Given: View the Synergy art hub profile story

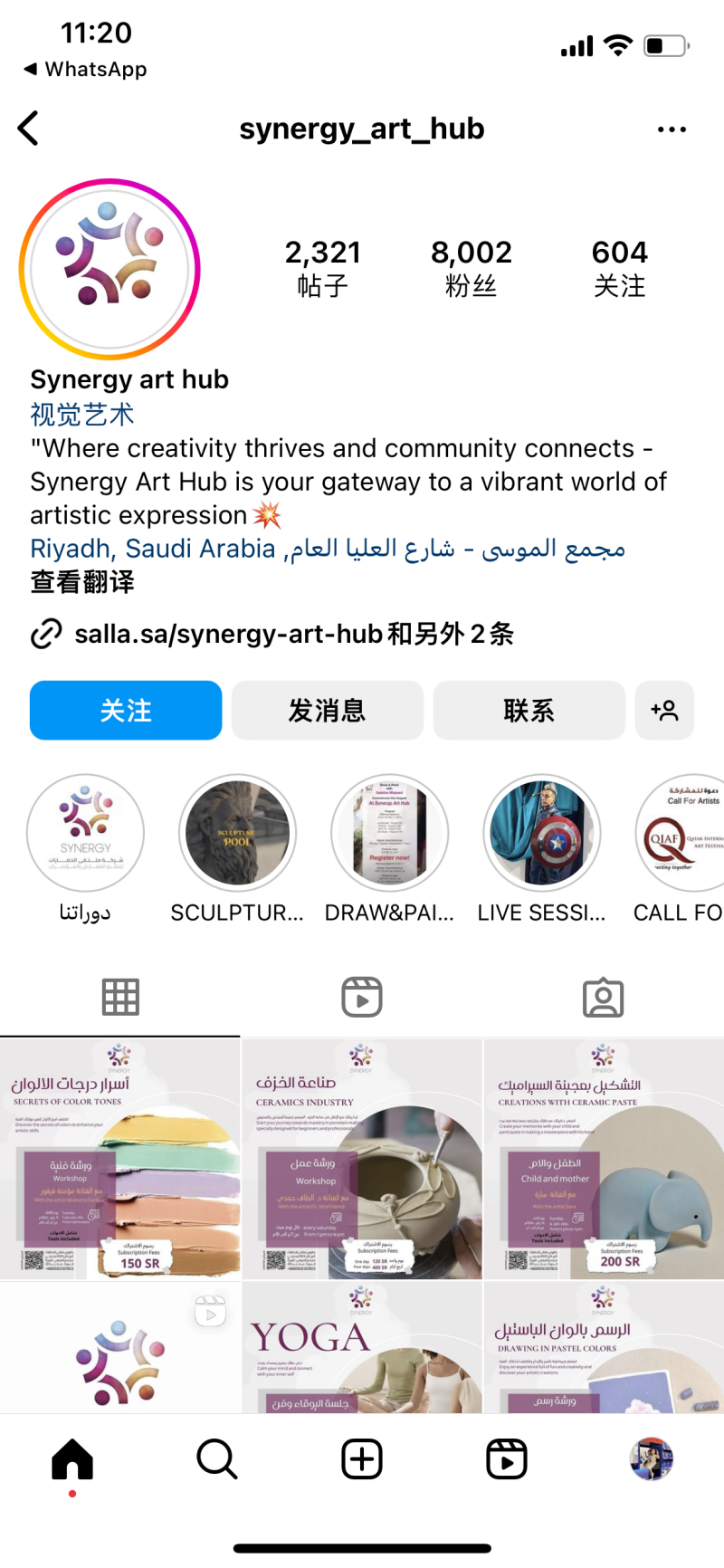Looking at the screenshot, I should pyautogui.click(x=110, y=269).
